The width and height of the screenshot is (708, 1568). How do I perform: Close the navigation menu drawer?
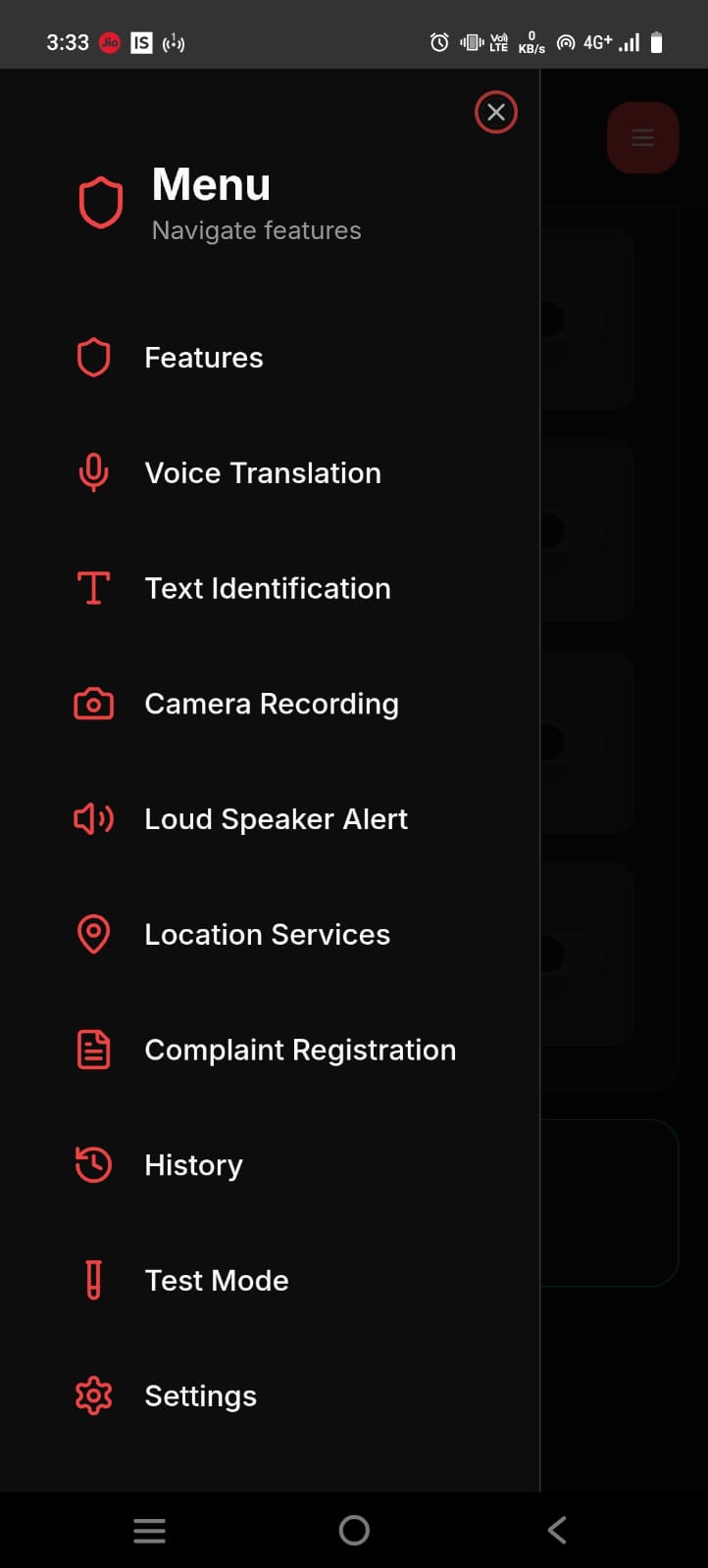click(x=496, y=113)
